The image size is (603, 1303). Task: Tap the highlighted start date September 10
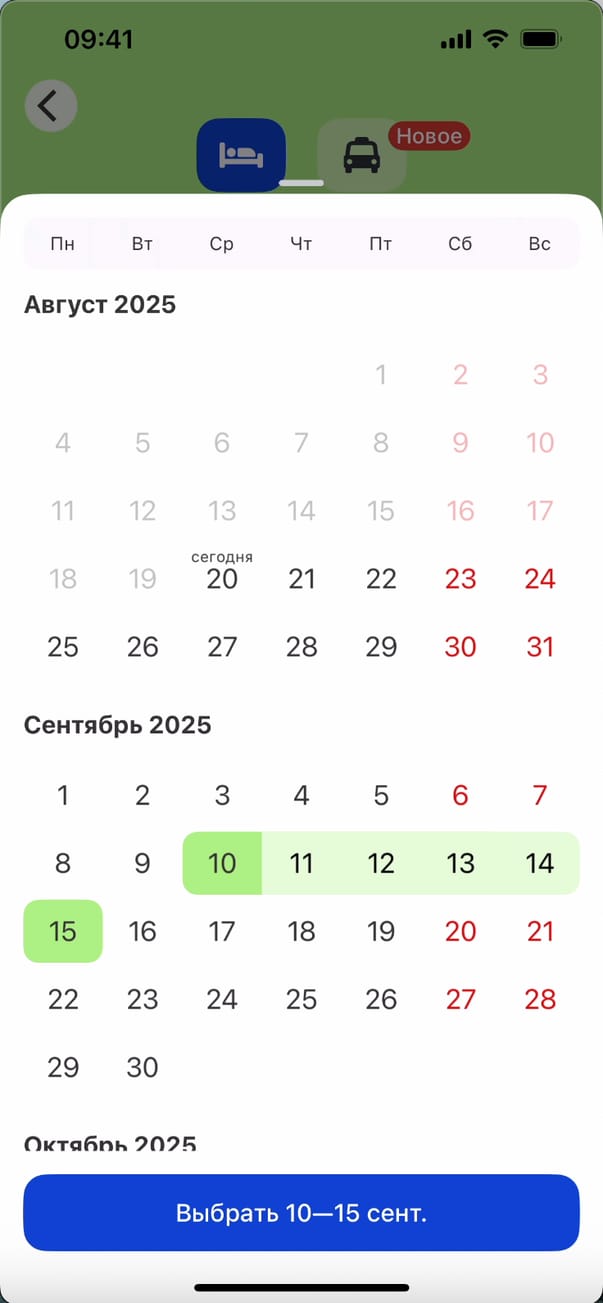tap(222, 863)
